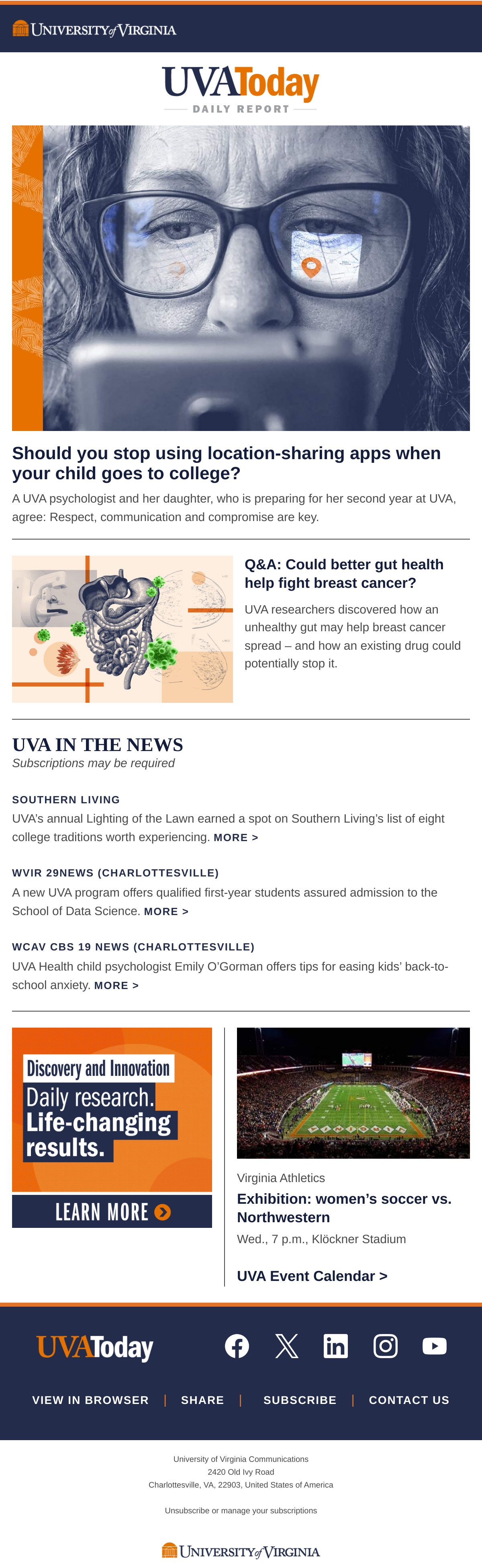This screenshot has height=1568, width=482.
Task: Tap Subscribe in the footer
Action: point(300,1400)
